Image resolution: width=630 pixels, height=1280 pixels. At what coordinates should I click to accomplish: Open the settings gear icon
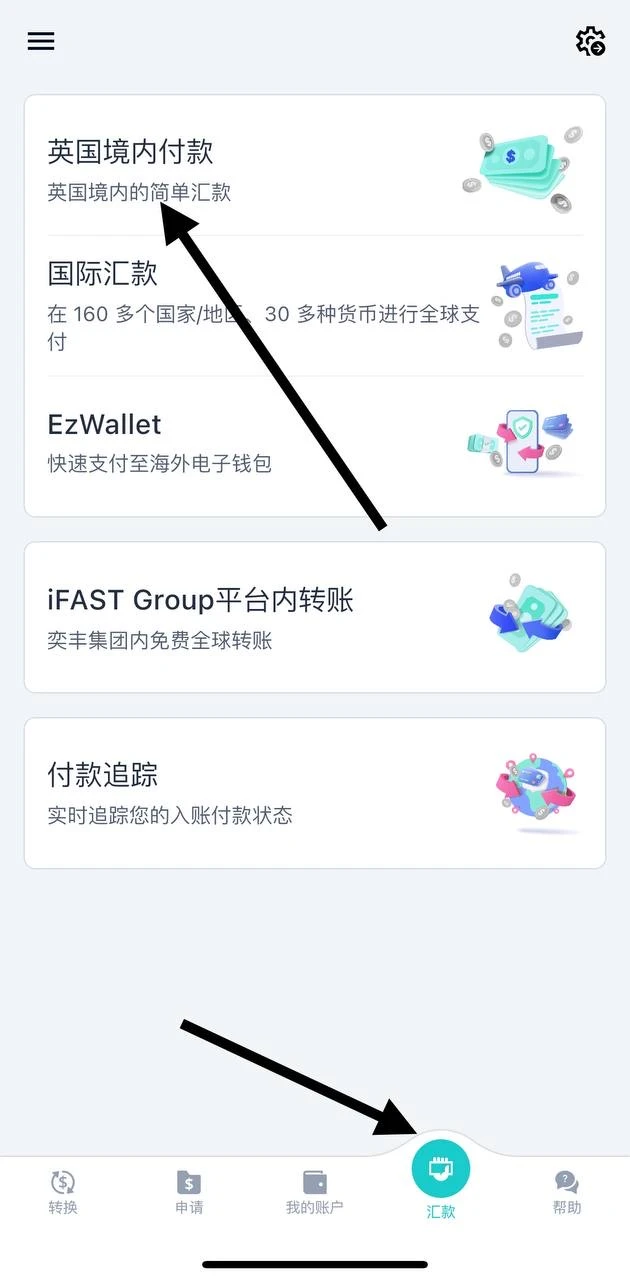tap(590, 41)
